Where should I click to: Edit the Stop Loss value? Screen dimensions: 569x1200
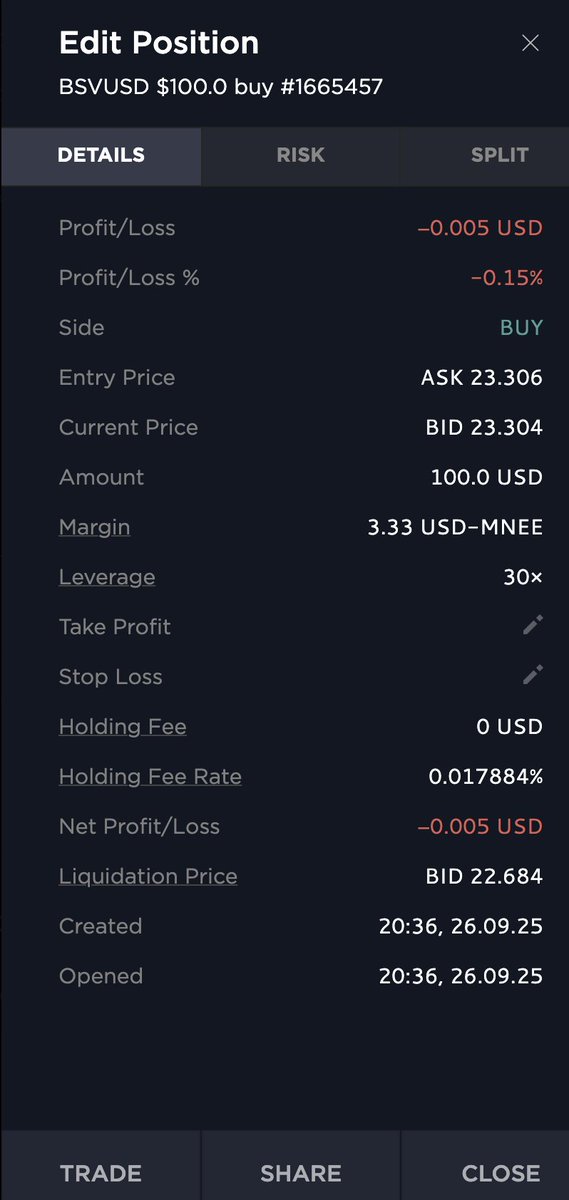coord(533,676)
